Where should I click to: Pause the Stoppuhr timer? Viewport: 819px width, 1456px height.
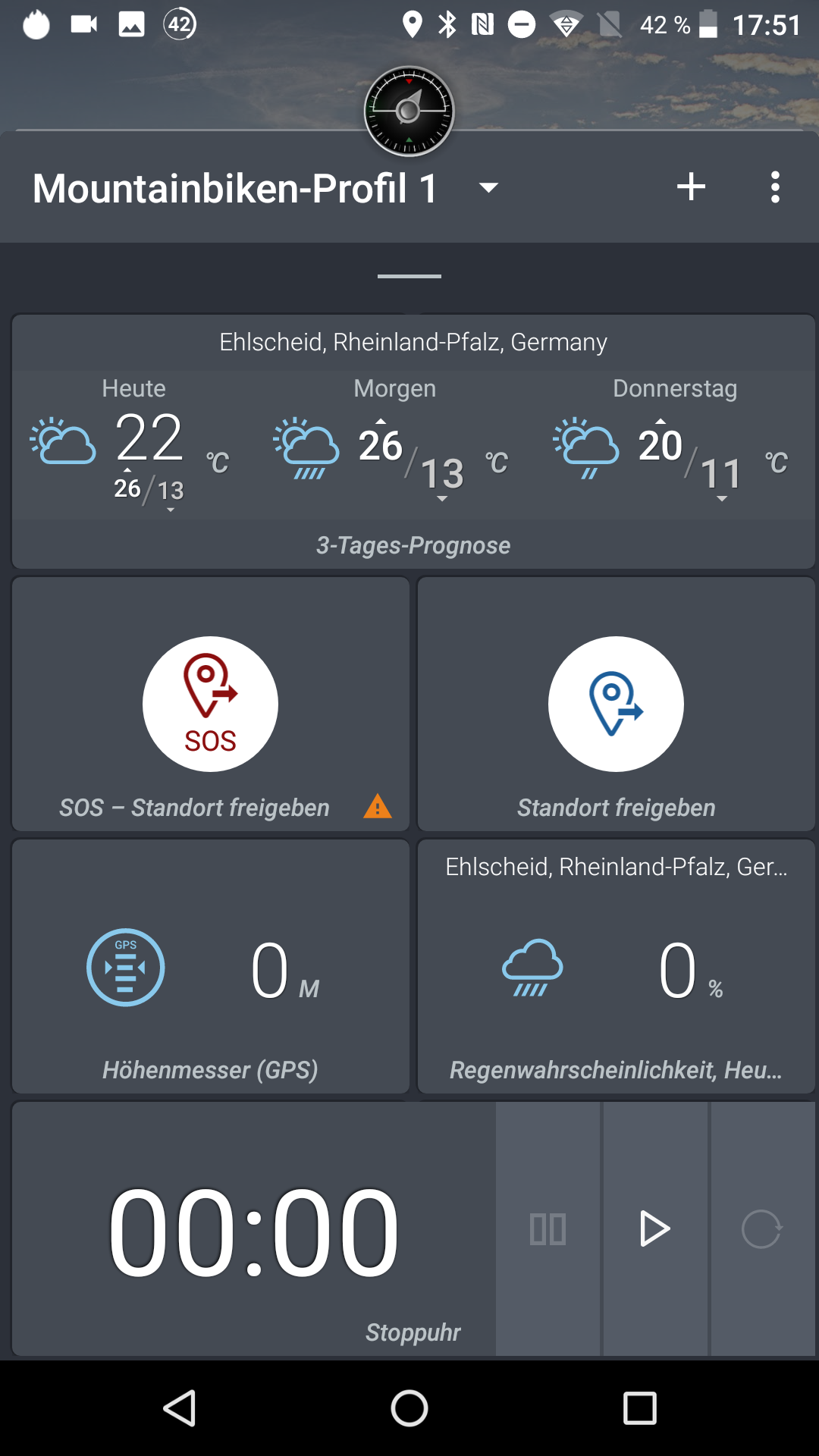[x=548, y=1228]
